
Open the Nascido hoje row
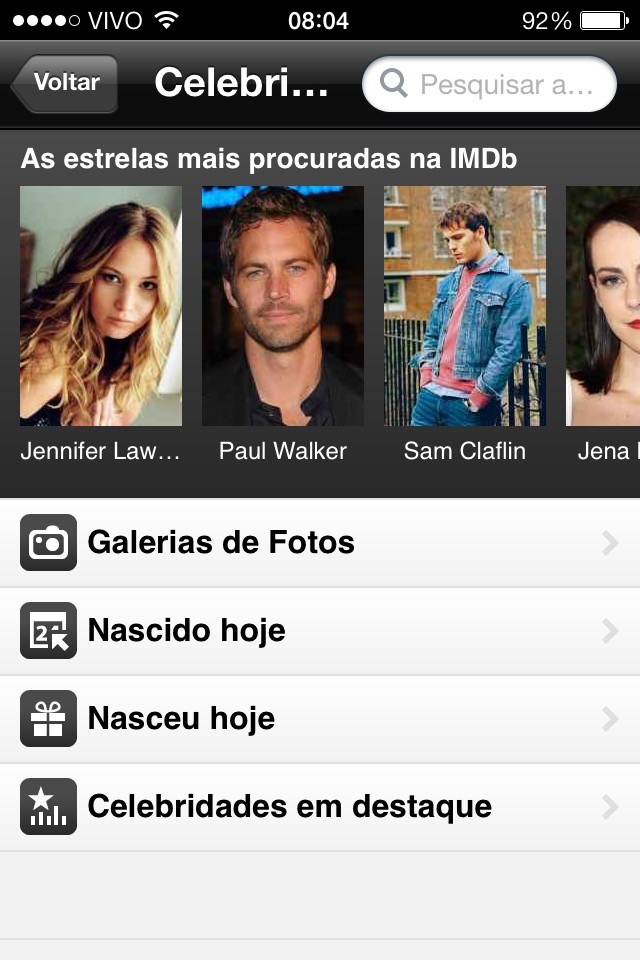320,631
